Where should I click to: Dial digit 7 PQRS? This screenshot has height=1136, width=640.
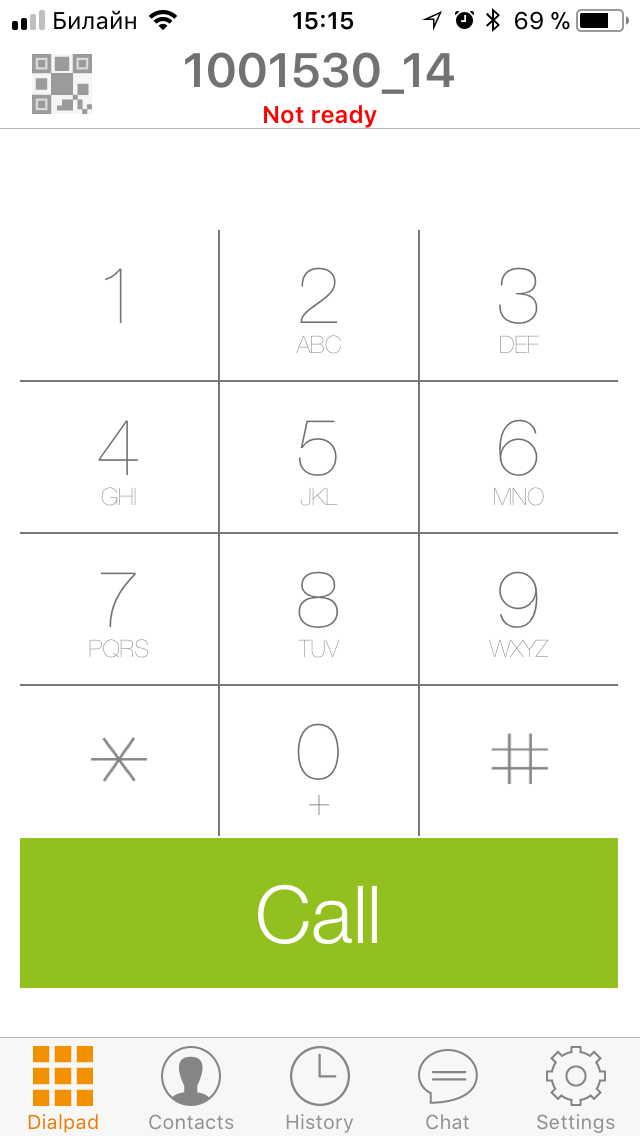pos(119,609)
